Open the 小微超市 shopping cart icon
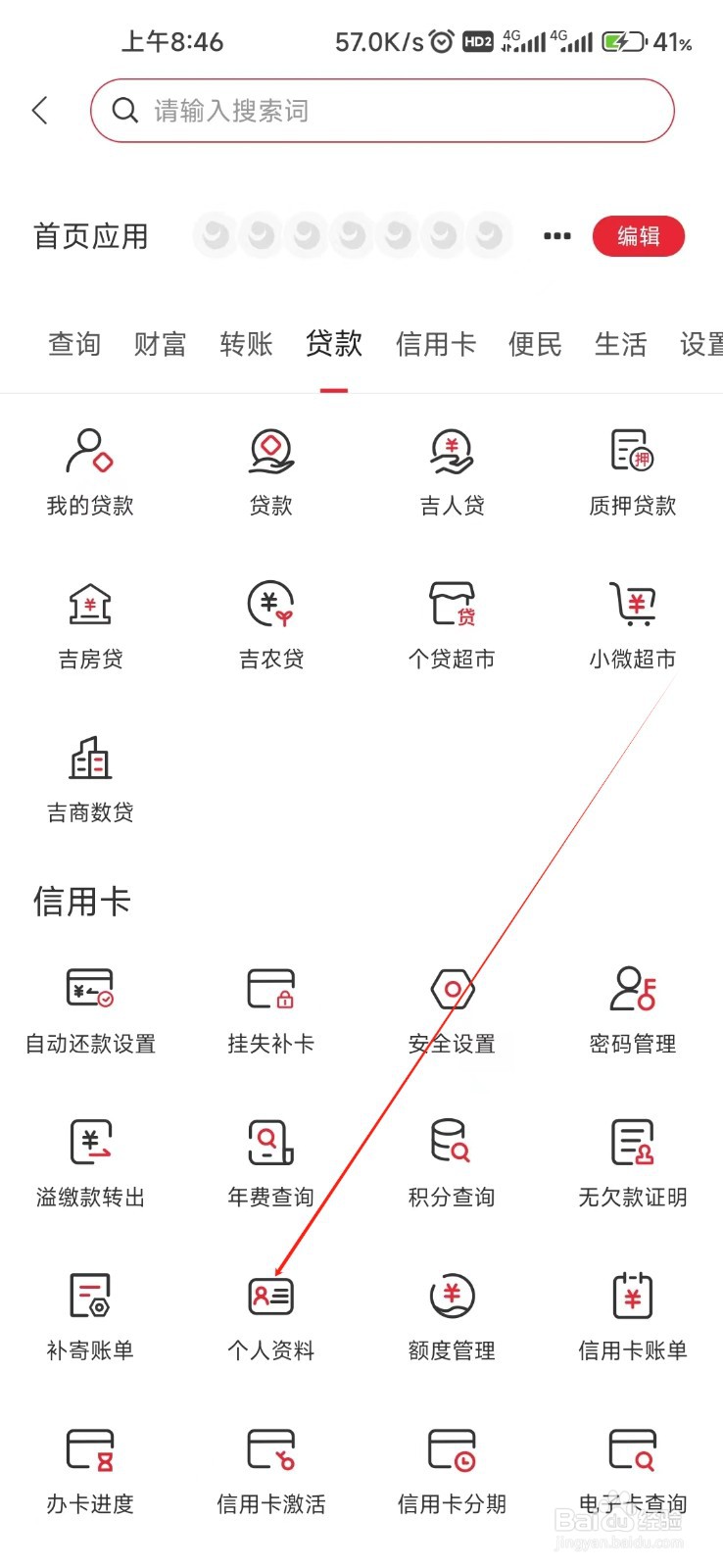Viewport: 723px width, 1568px height. click(631, 608)
